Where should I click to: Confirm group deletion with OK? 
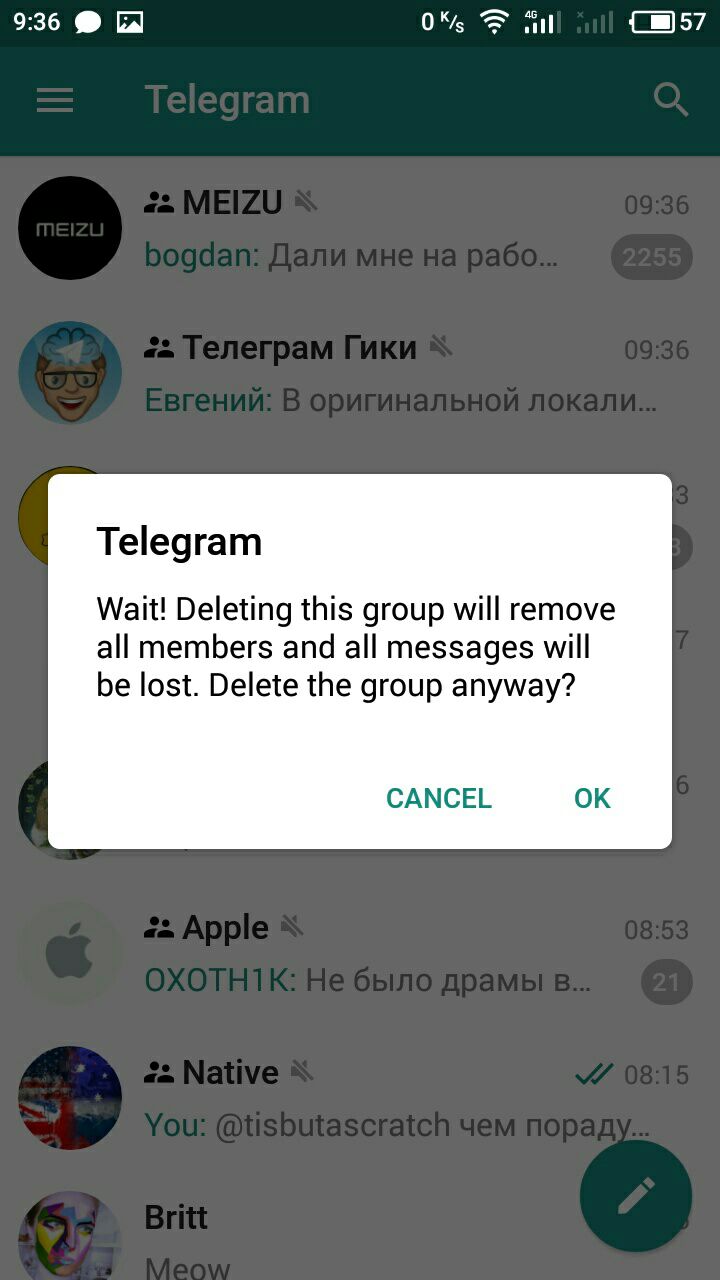[x=592, y=798]
